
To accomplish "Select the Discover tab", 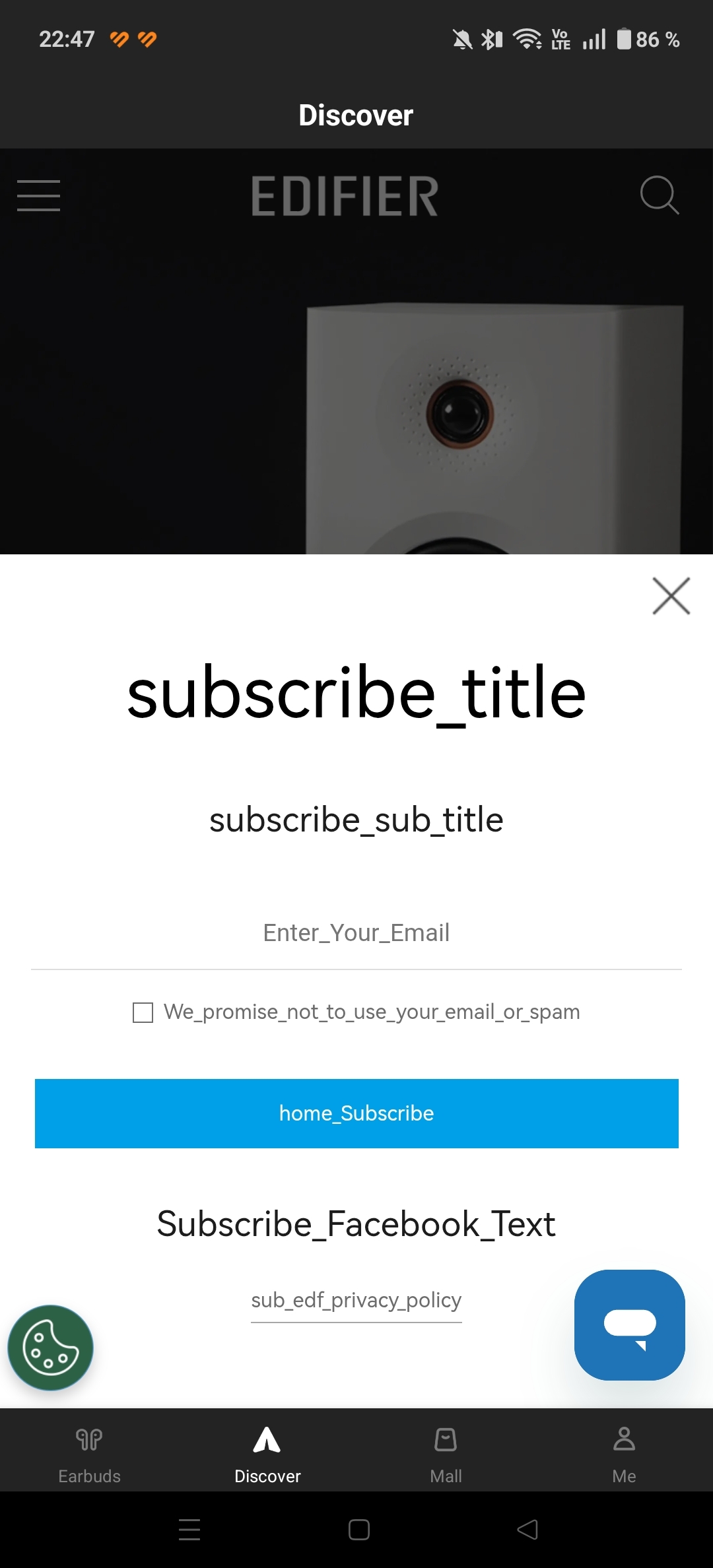I will click(267, 1451).
